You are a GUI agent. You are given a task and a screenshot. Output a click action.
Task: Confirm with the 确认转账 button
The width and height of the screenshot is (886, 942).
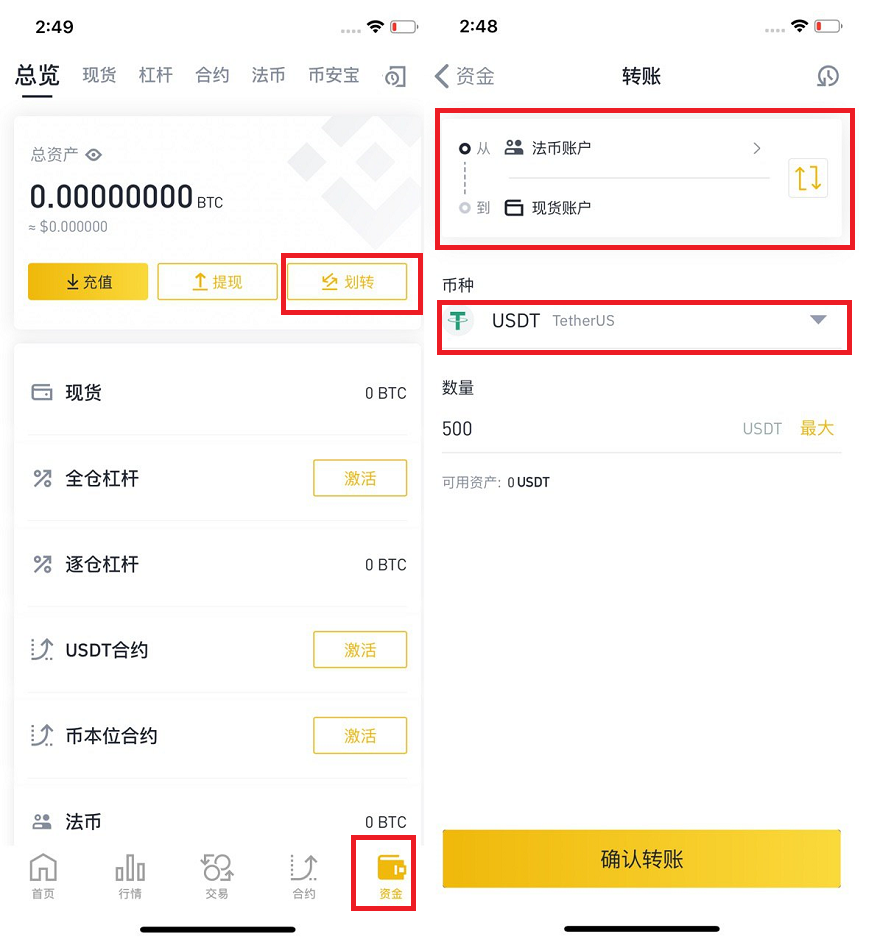coord(641,859)
